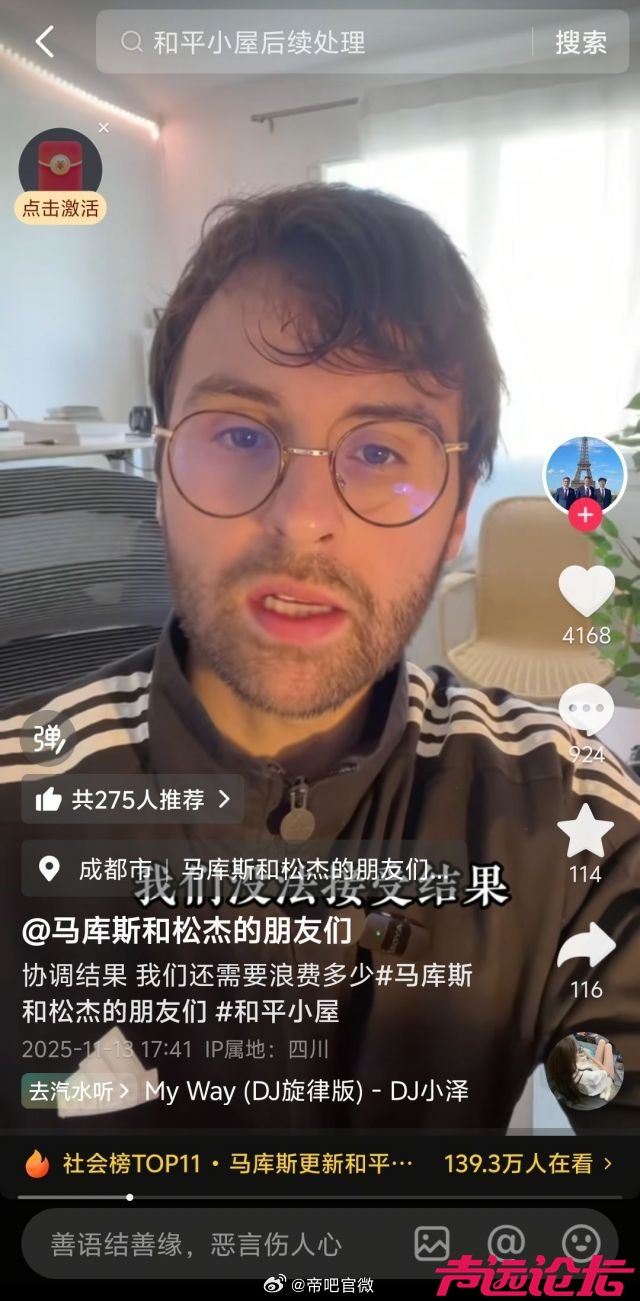This screenshot has width=640, height=1301.
Task: Follow the creator with the red plus
Action: 585,516
